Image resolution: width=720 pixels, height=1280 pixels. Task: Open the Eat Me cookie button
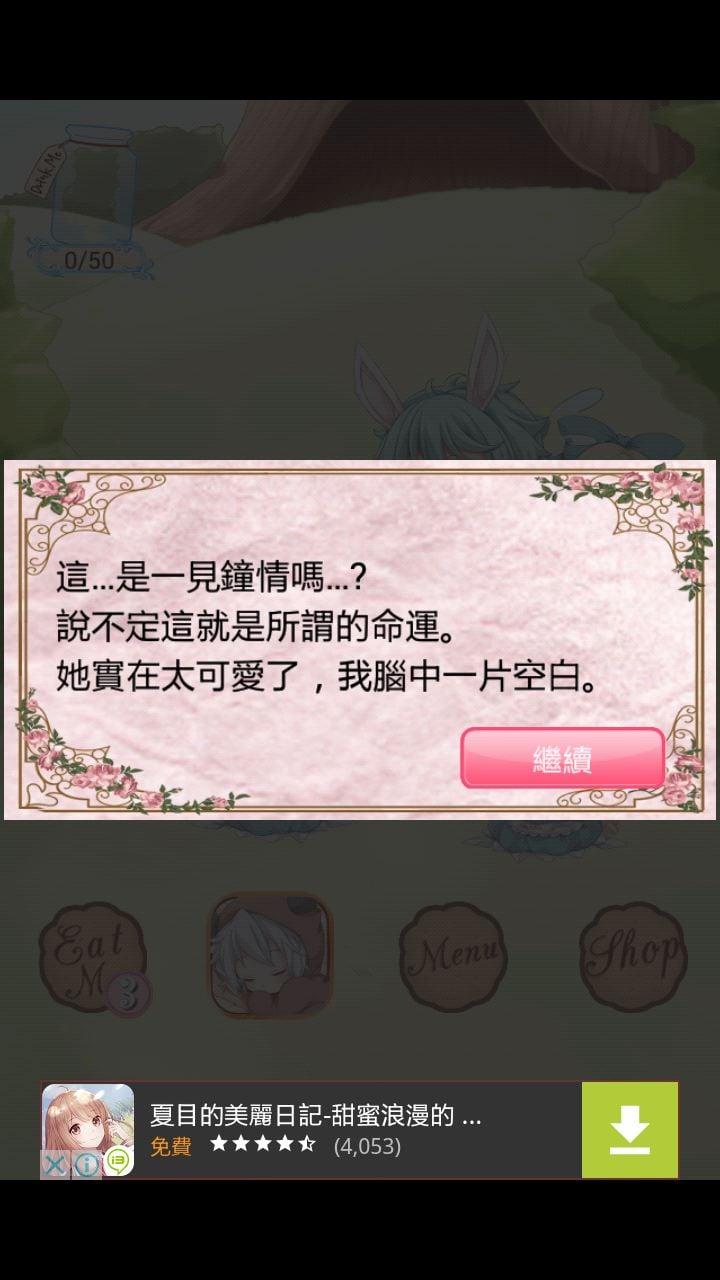pyautogui.click(x=92, y=957)
